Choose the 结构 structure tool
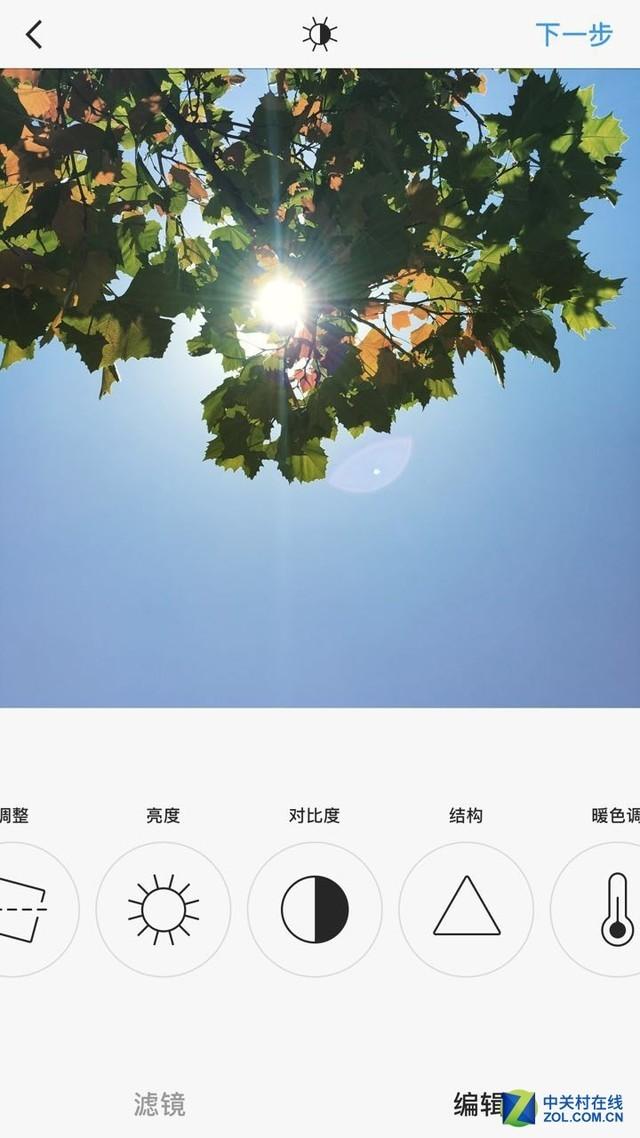The image size is (640, 1138). [466, 909]
